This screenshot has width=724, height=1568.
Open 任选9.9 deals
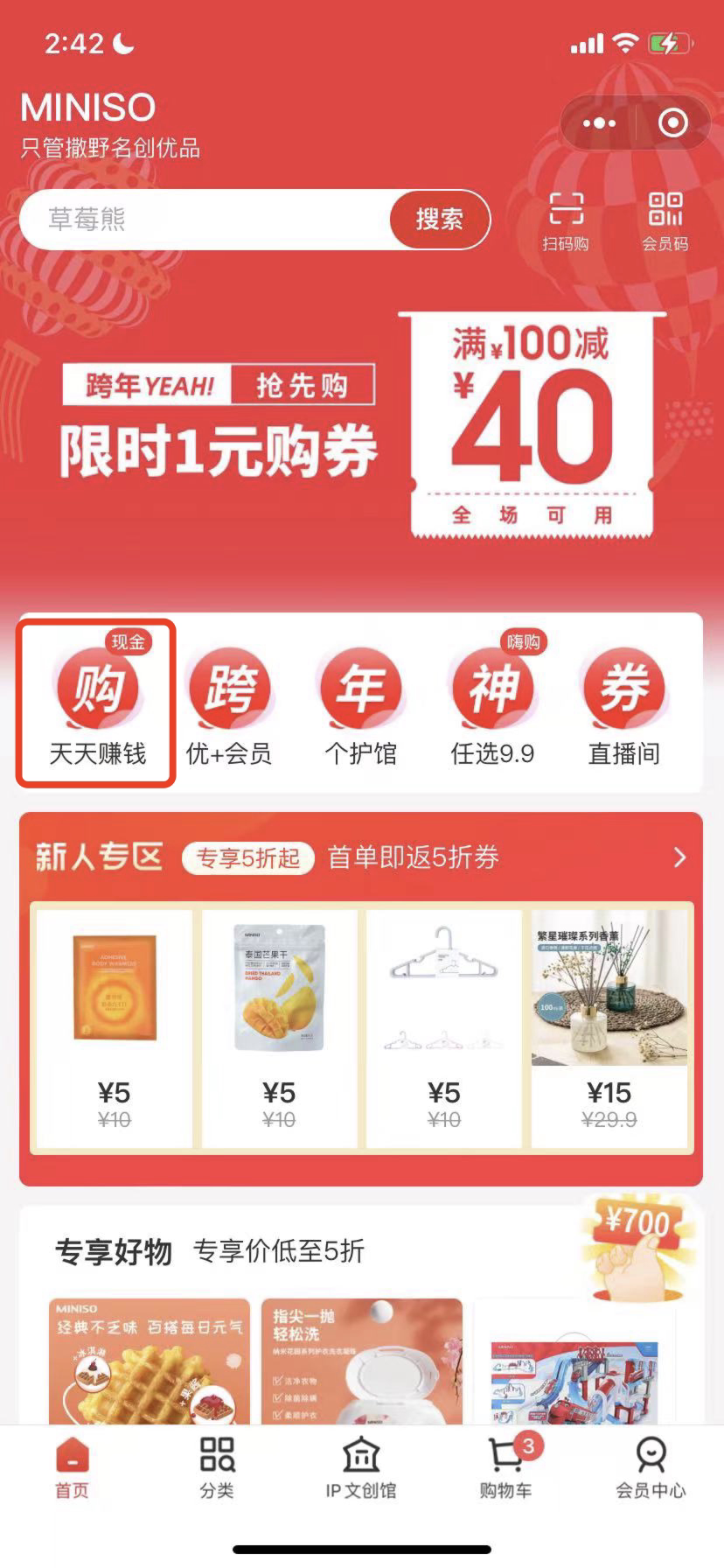tap(492, 704)
